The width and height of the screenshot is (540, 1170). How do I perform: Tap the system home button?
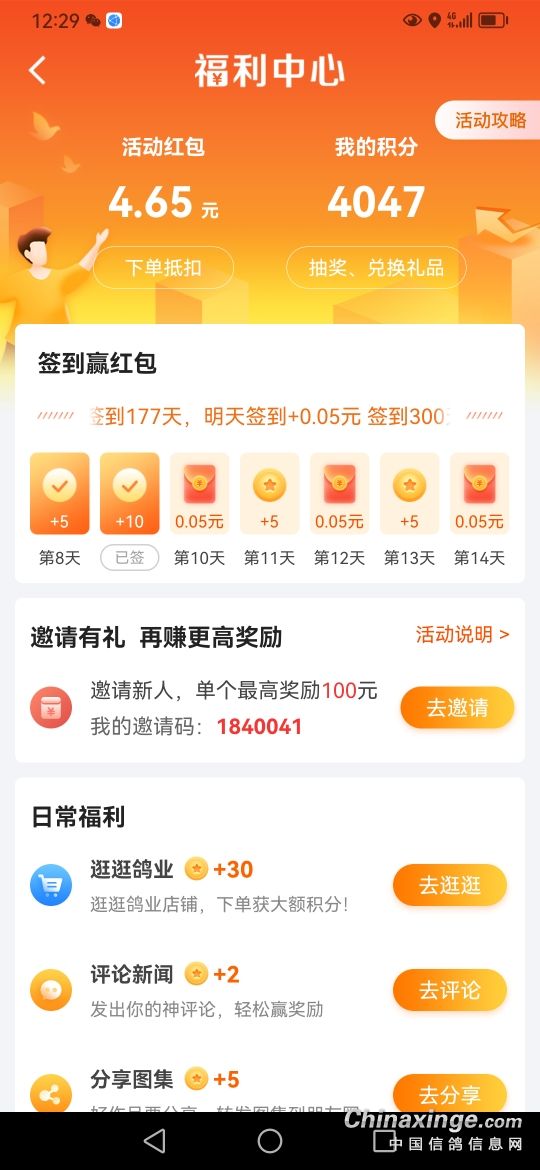(x=269, y=1140)
